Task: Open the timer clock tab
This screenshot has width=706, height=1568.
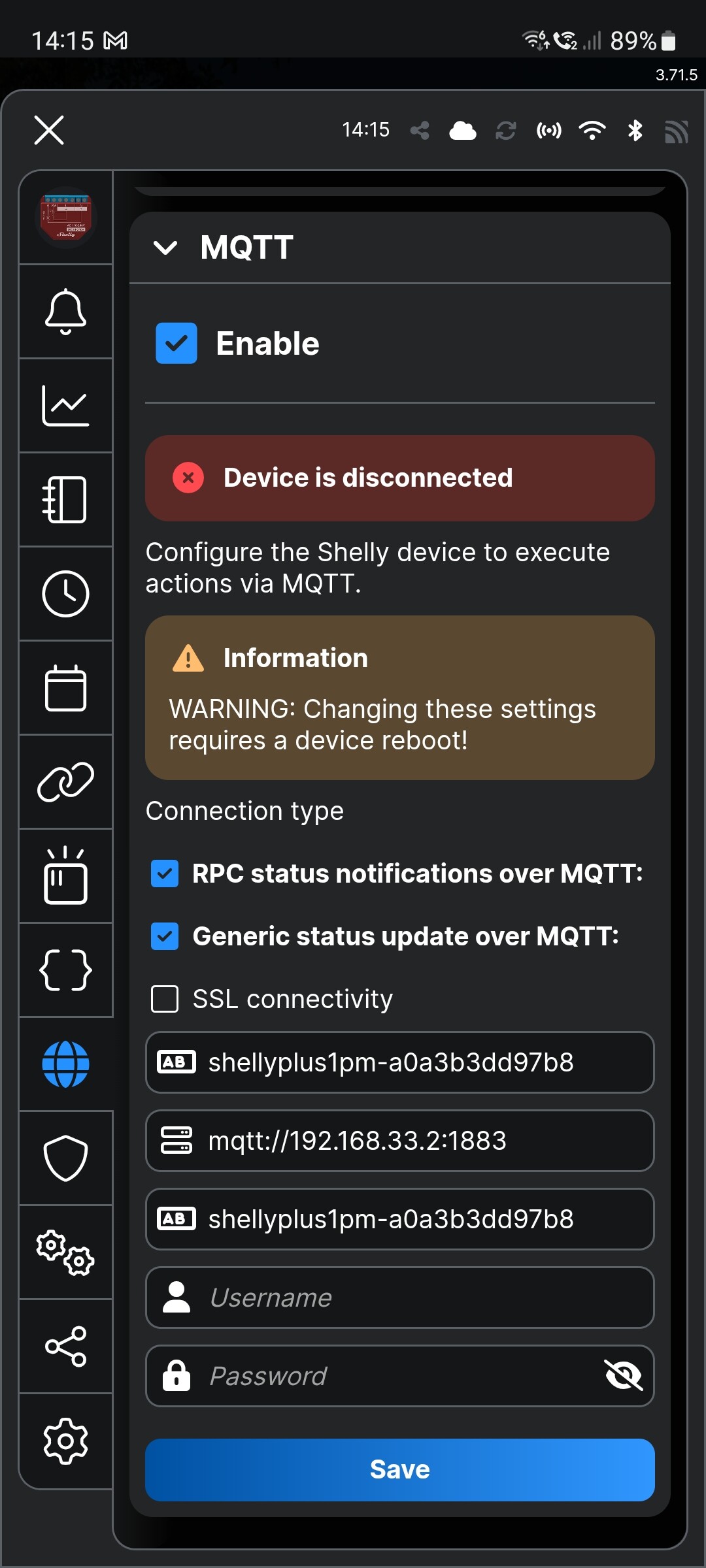Action: (x=65, y=594)
